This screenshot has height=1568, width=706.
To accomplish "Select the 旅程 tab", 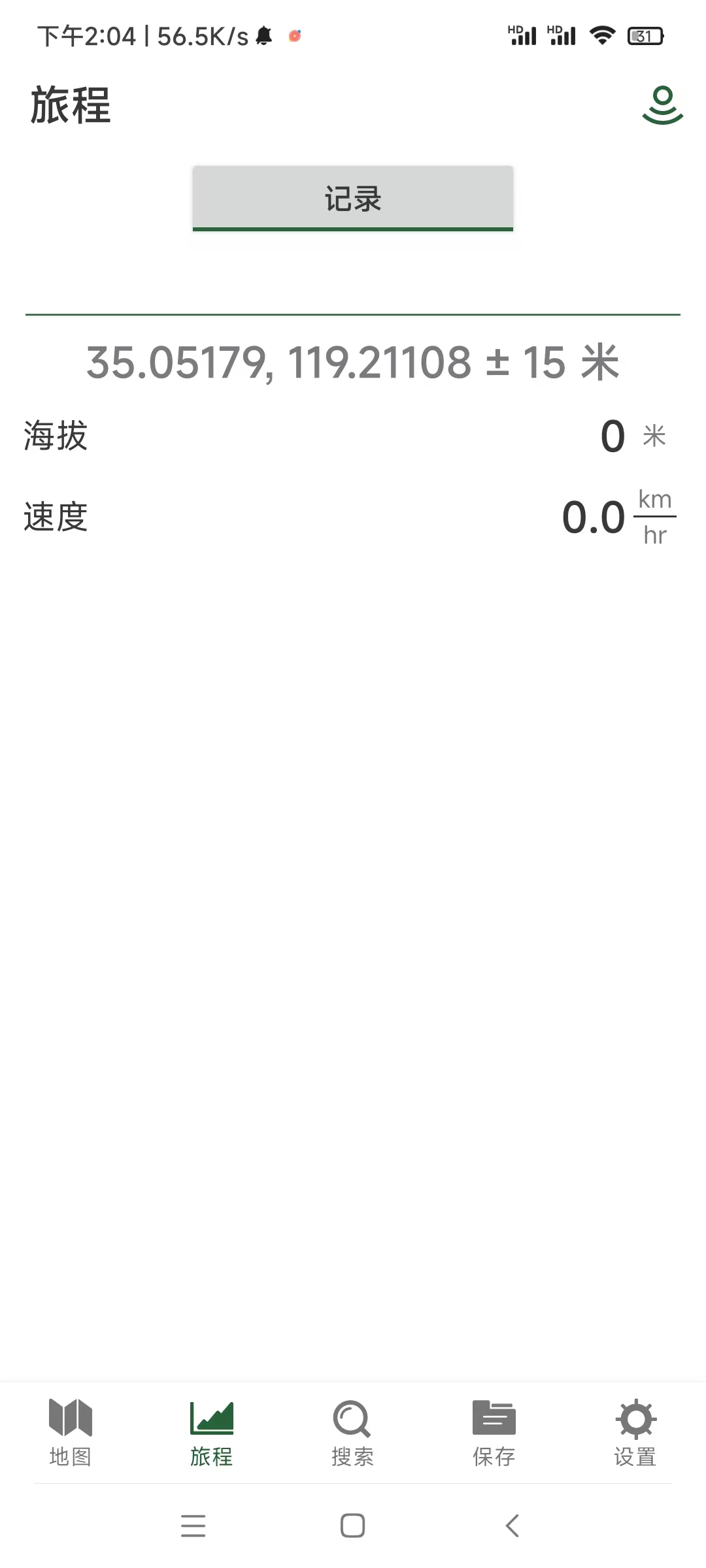I will click(x=212, y=1432).
